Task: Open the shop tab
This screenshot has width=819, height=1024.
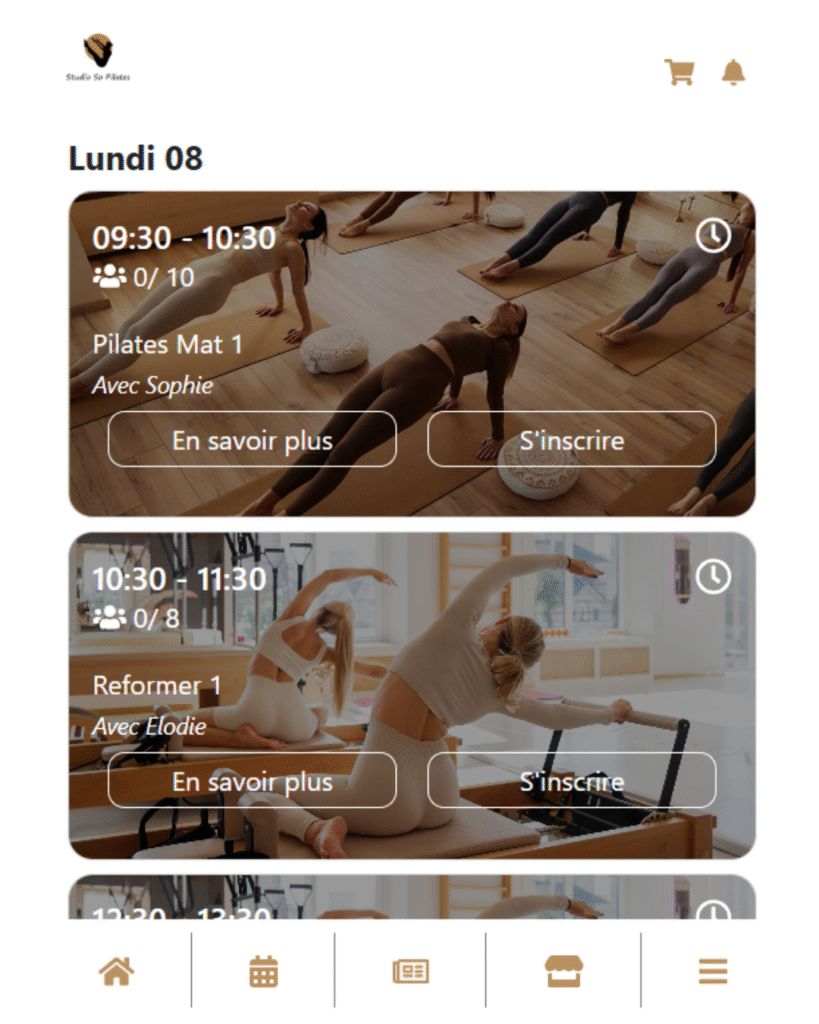Action: pyautogui.click(x=563, y=970)
